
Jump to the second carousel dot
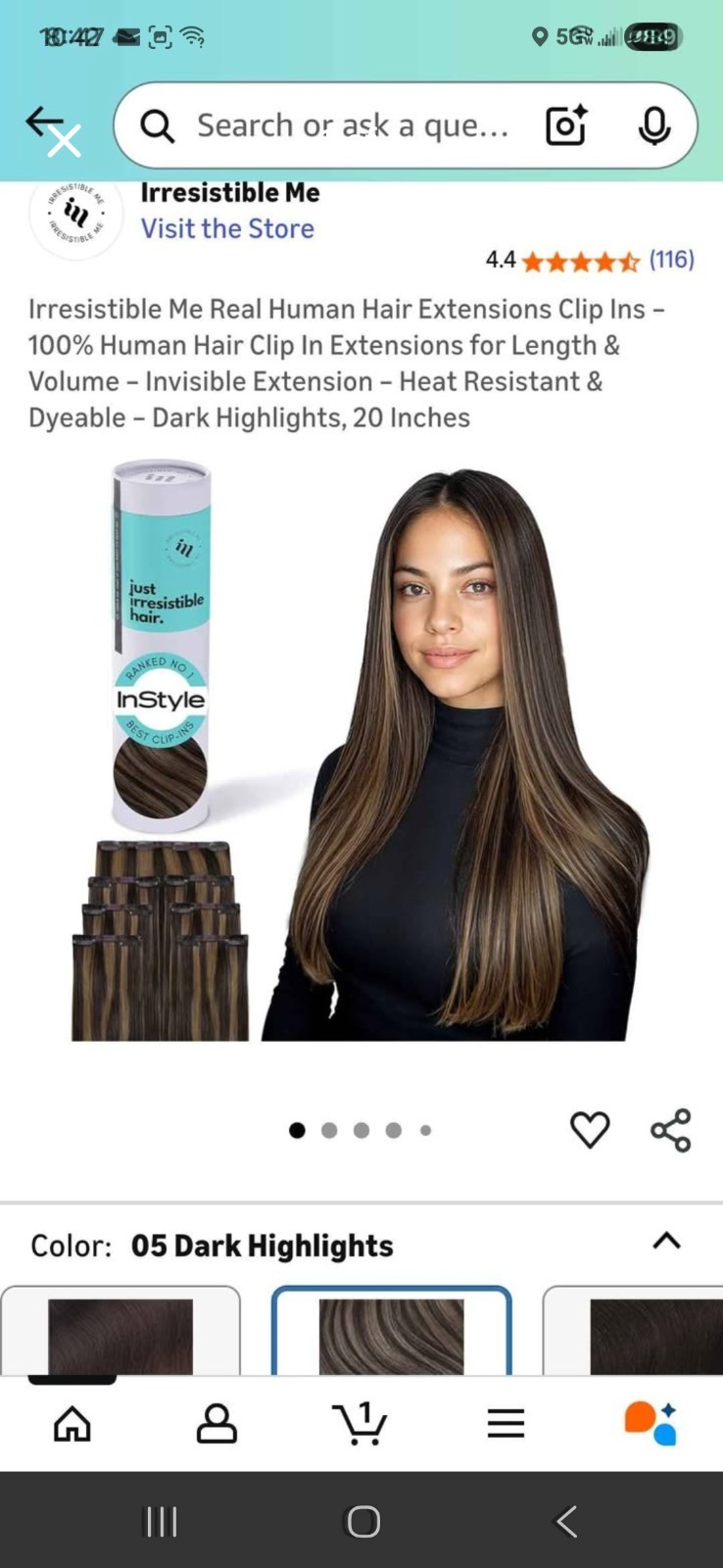(x=329, y=1129)
